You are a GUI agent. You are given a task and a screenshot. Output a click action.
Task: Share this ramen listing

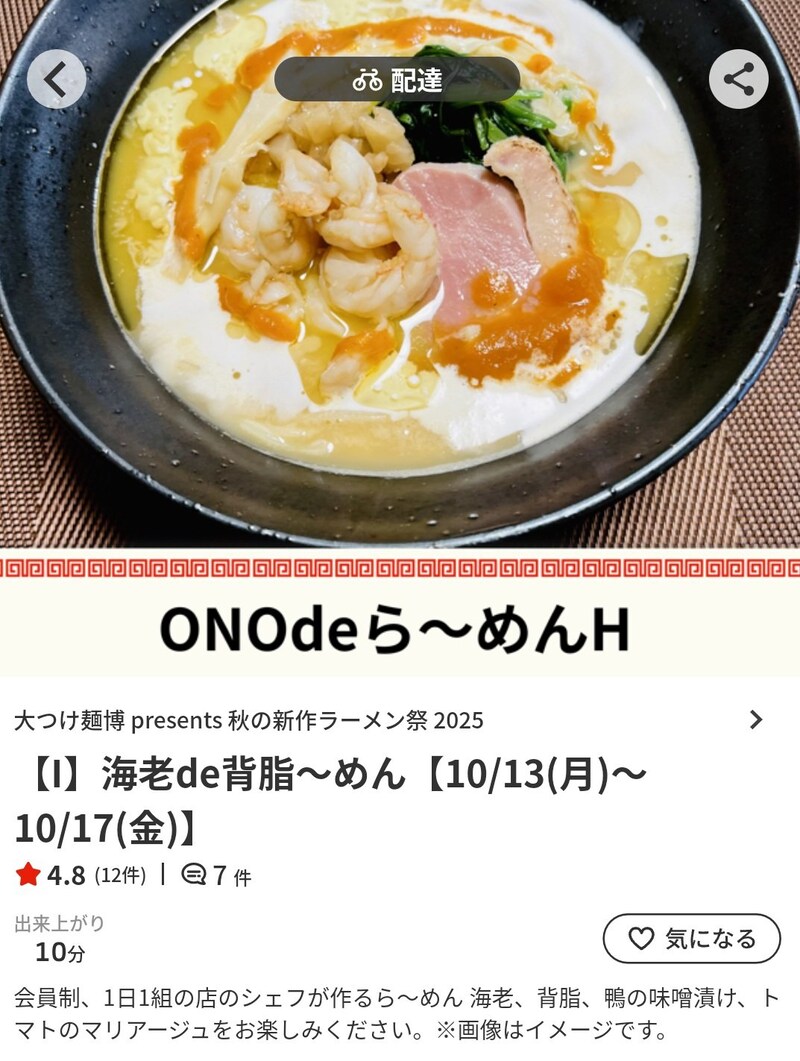pos(738,79)
